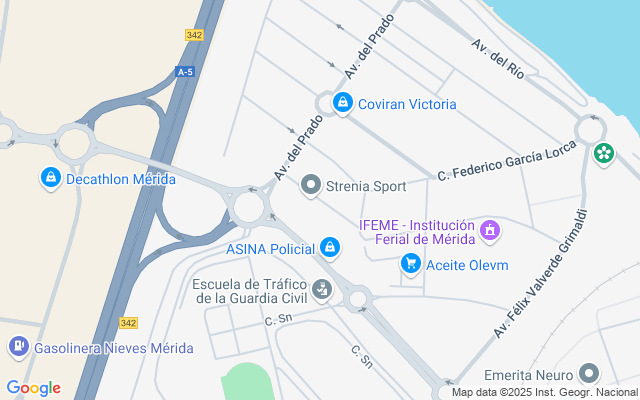Image resolution: width=640 pixels, height=400 pixels.
Task: Open the ASINA Policial shop marker
Action: click(x=330, y=247)
